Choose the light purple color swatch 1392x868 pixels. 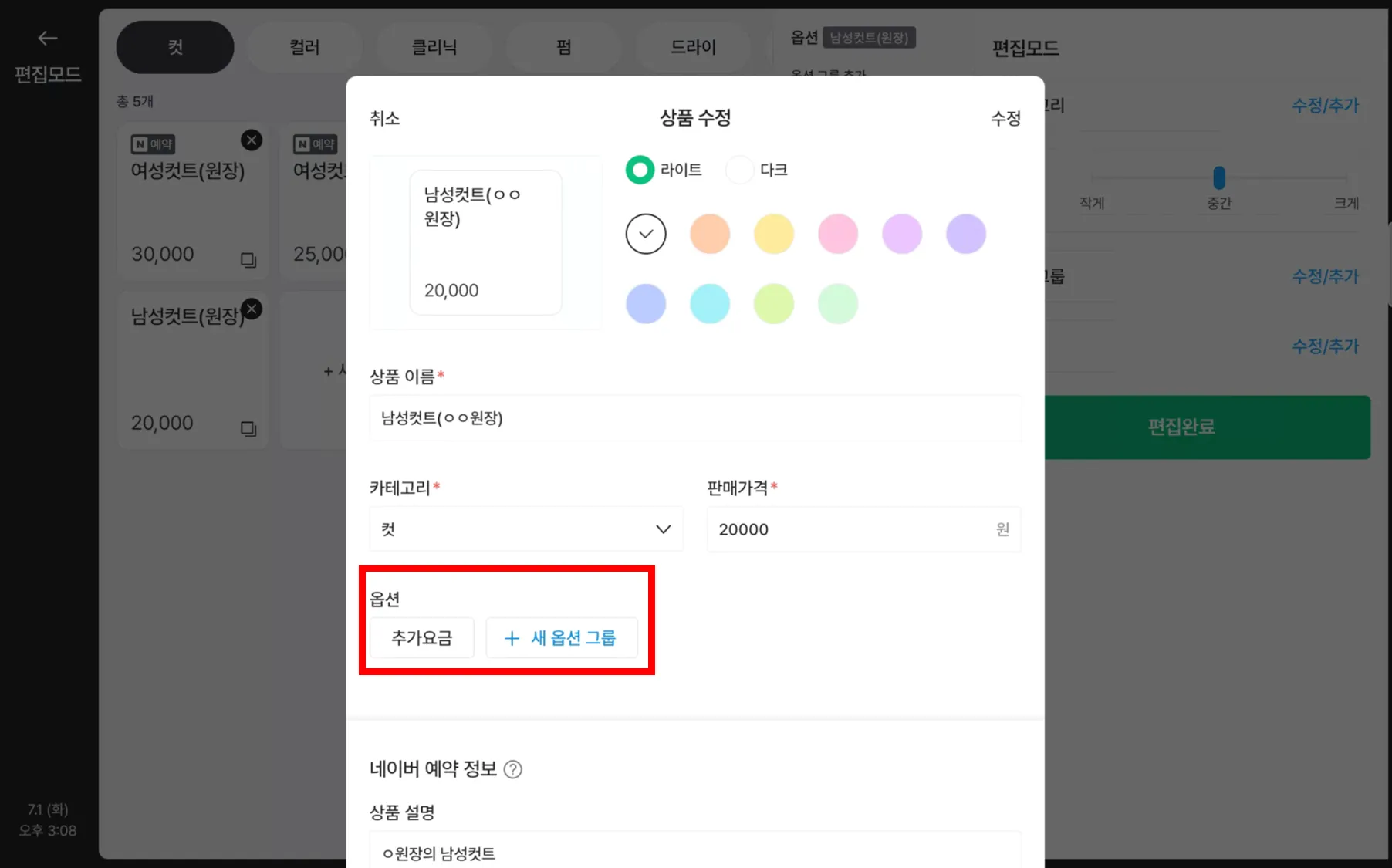[x=902, y=234]
